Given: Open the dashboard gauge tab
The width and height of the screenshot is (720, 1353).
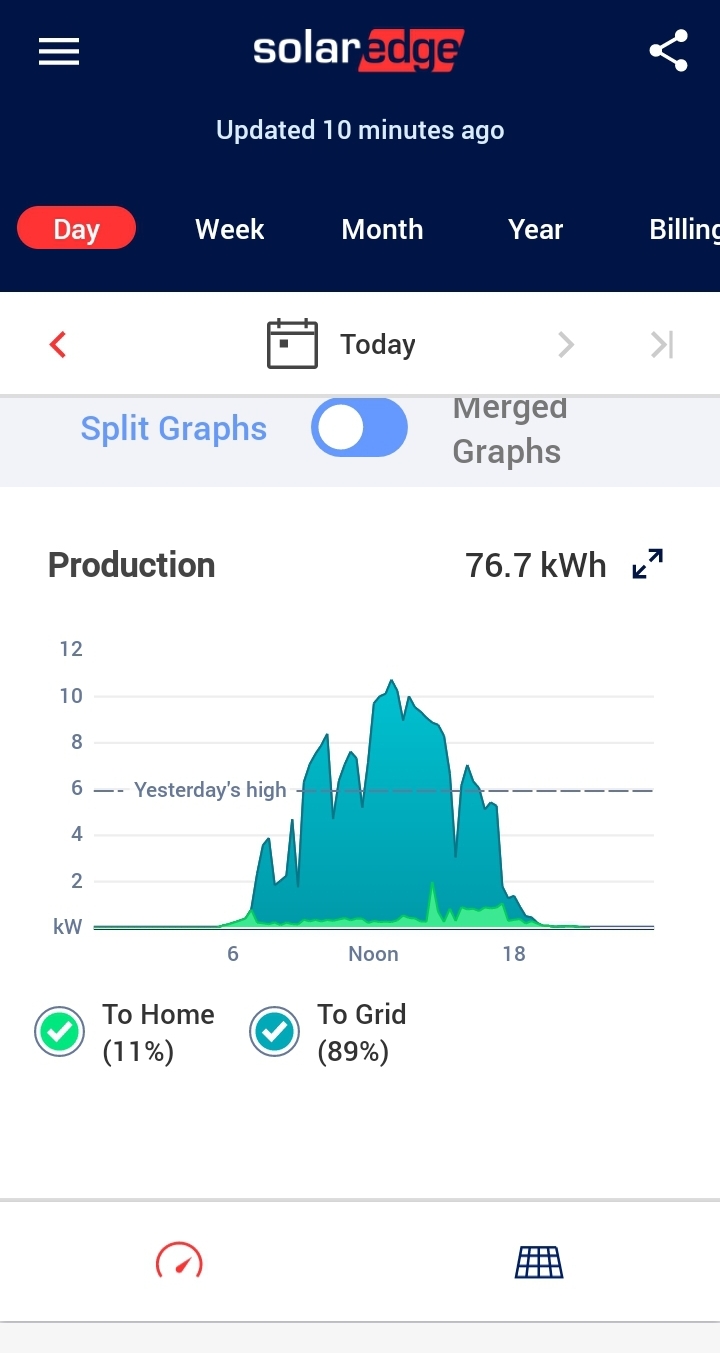Looking at the screenshot, I should [x=179, y=1261].
